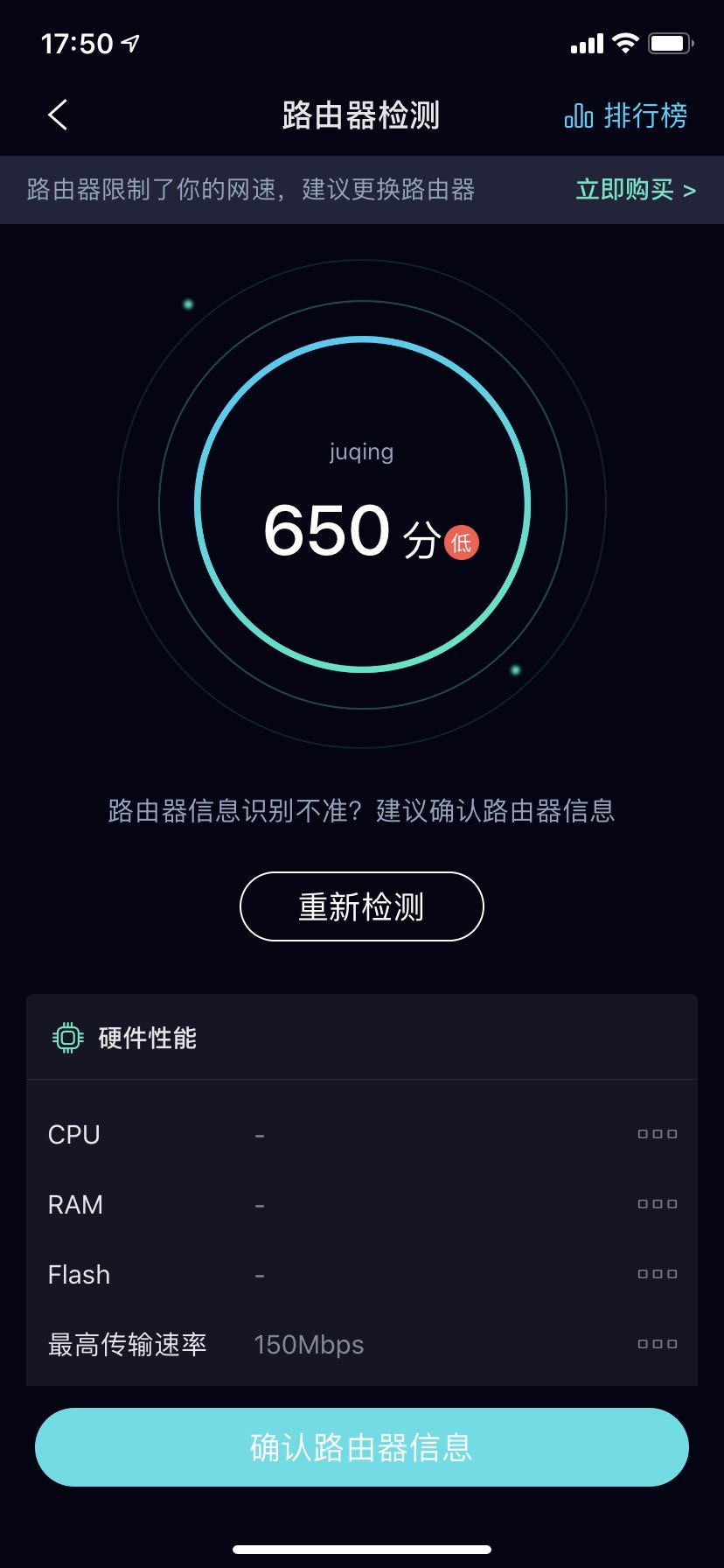Tap the chip icon next to 硬件性能

[67, 1037]
